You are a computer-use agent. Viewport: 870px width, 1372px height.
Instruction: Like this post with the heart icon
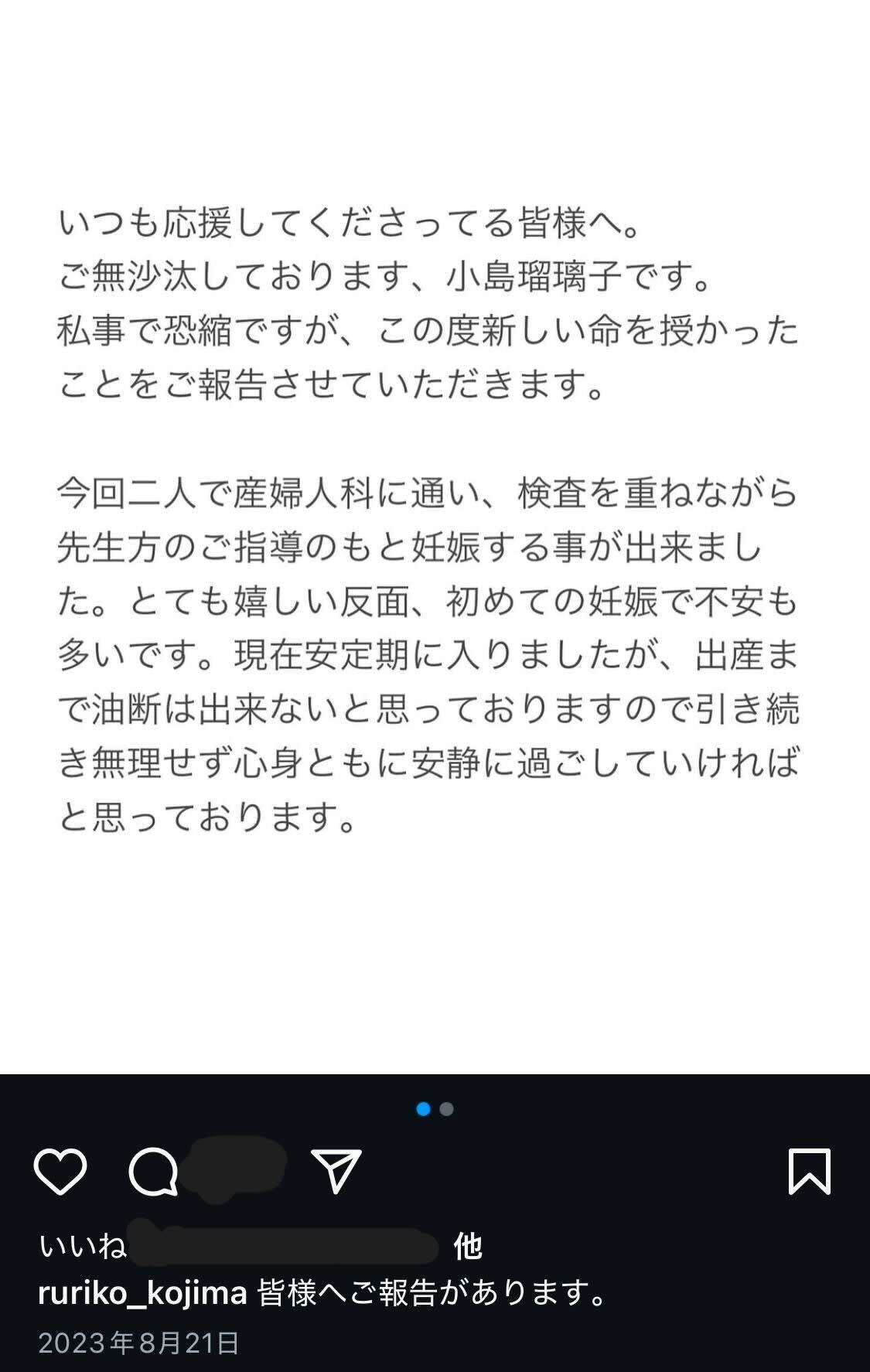tap(60, 1172)
